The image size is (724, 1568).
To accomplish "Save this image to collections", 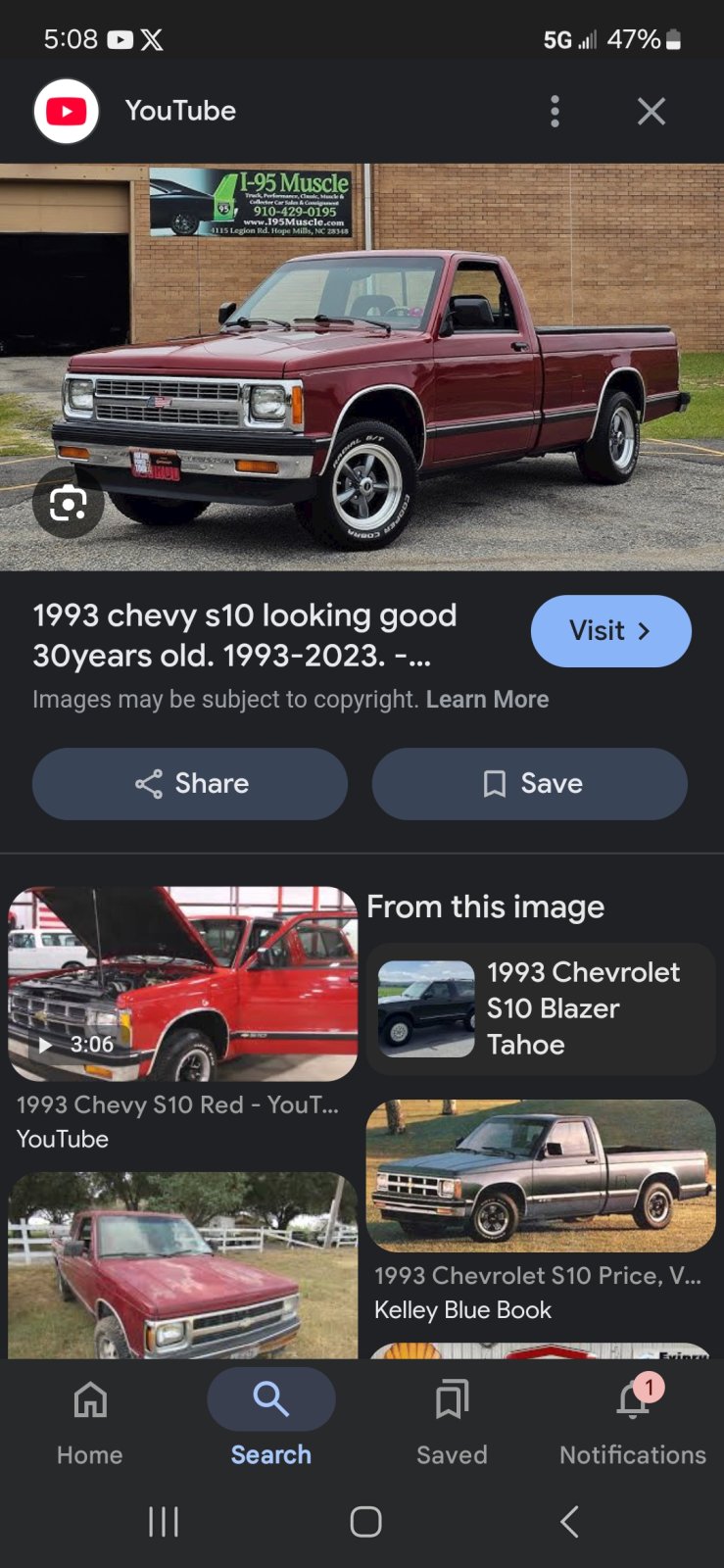I will [x=530, y=784].
